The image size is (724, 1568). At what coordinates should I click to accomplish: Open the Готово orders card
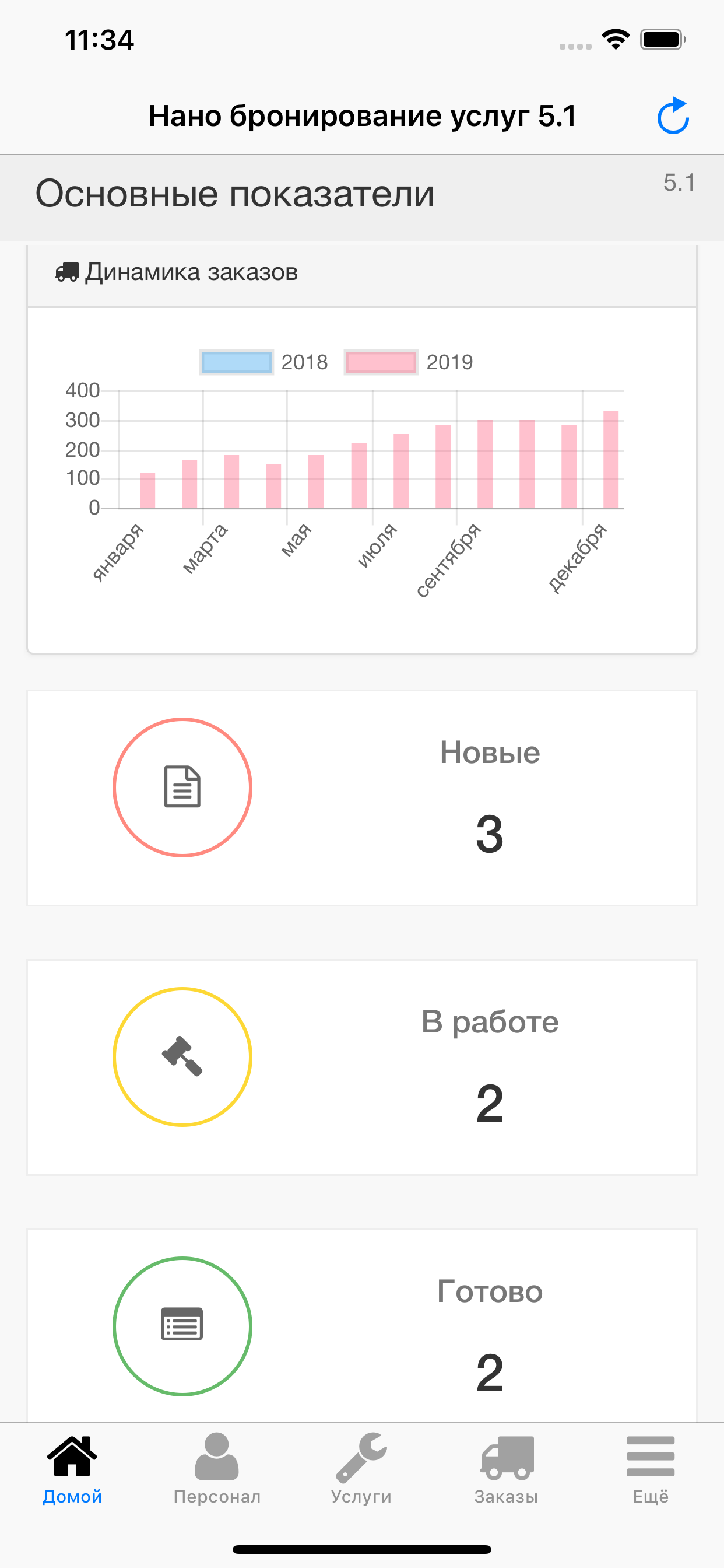click(x=362, y=1326)
